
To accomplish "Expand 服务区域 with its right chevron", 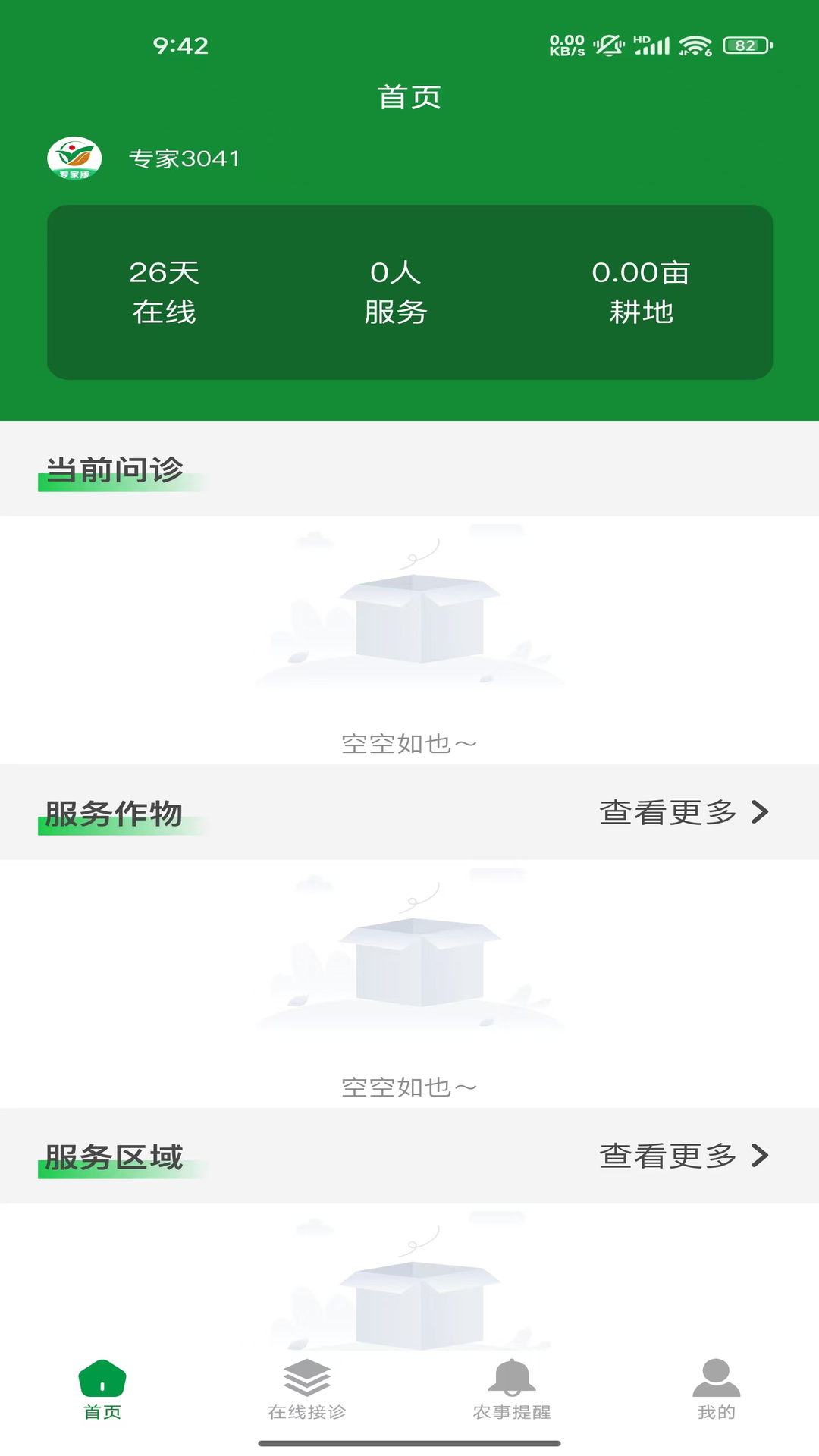I will (761, 1155).
